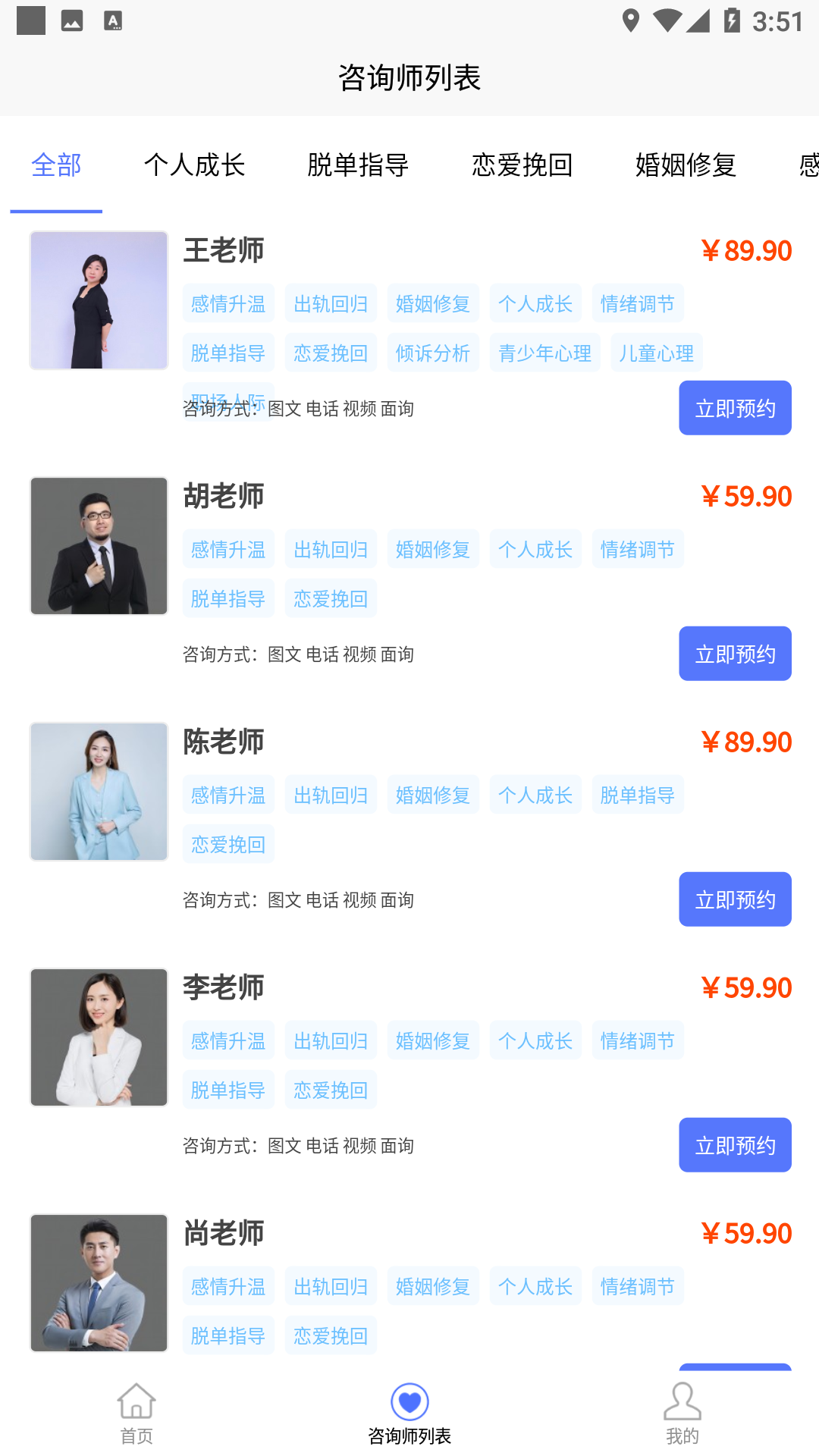The height and width of the screenshot is (1456, 819).
Task: Switch to the 全部 category tab
Action: click(56, 165)
